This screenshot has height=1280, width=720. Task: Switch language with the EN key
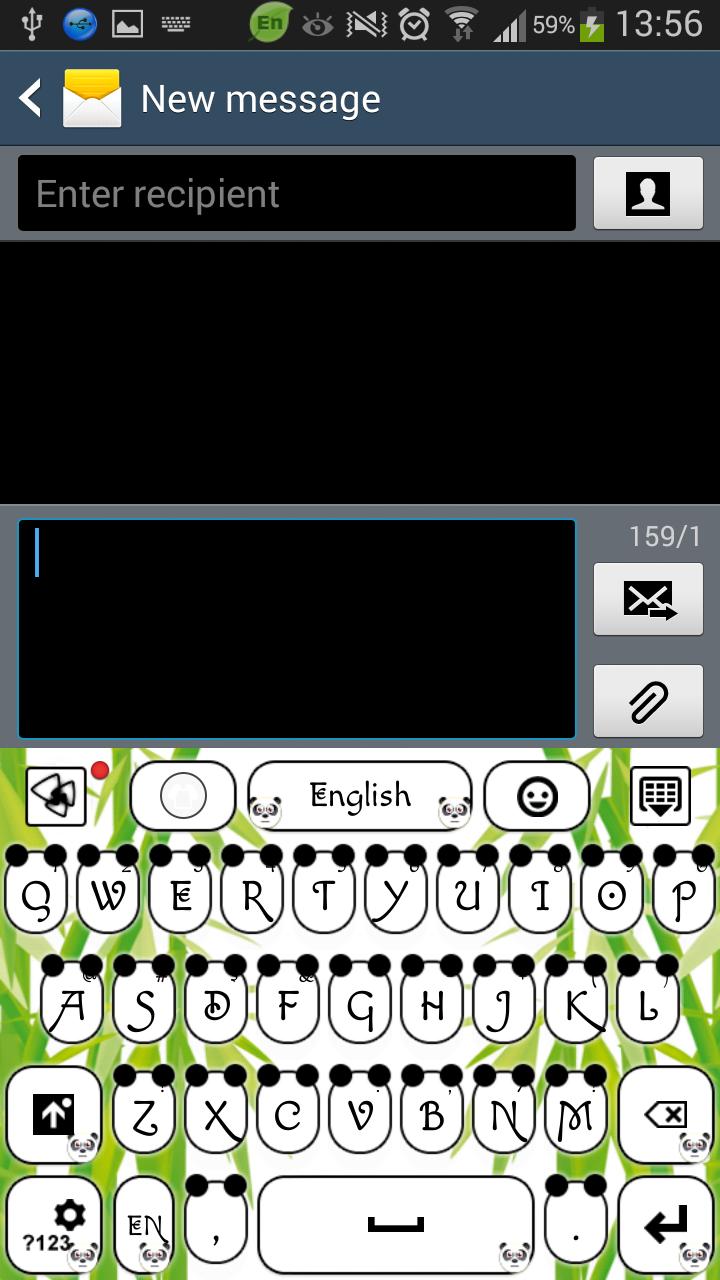(x=144, y=1226)
